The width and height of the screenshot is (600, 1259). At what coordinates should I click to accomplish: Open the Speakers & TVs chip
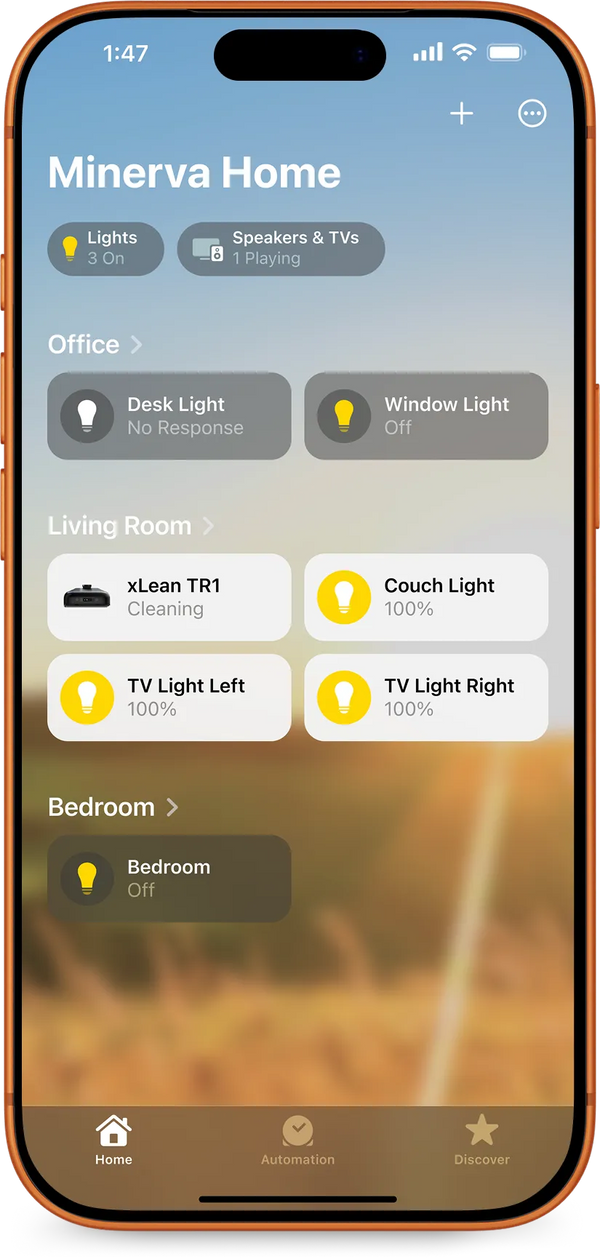point(281,248)
